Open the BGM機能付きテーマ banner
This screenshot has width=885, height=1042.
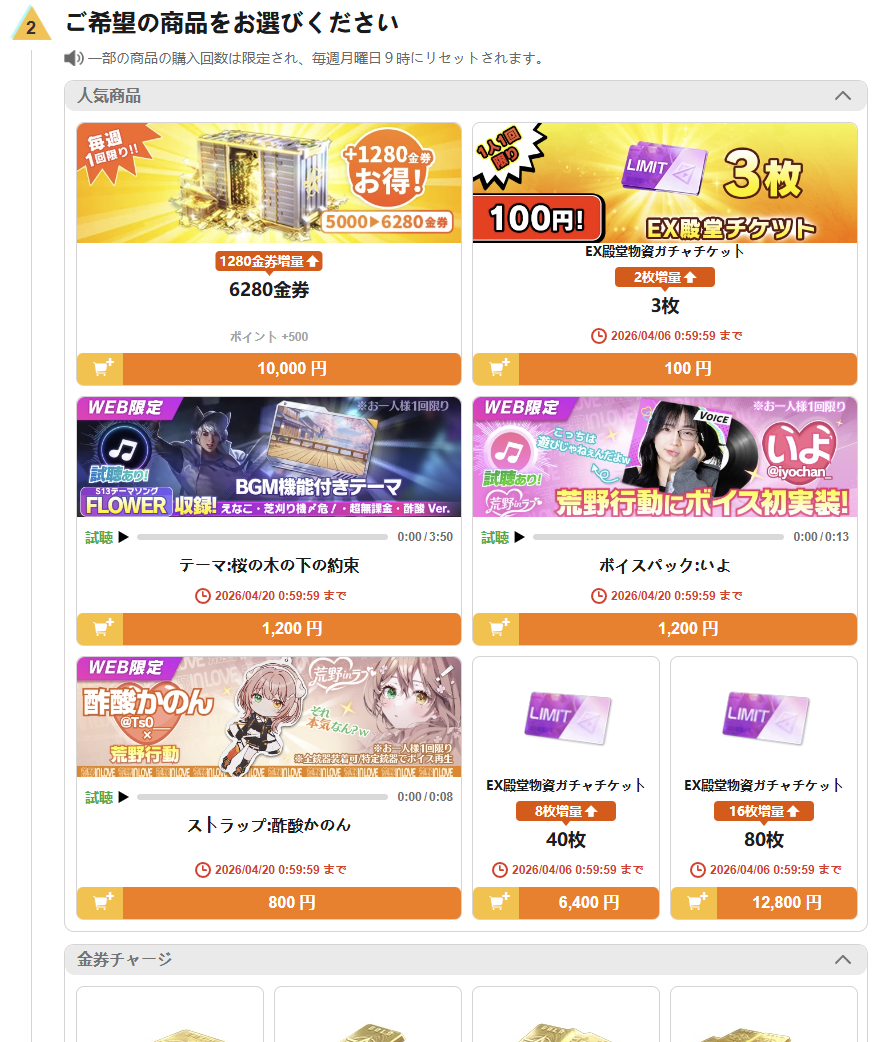pyautogui.click(x=269, y=457)
